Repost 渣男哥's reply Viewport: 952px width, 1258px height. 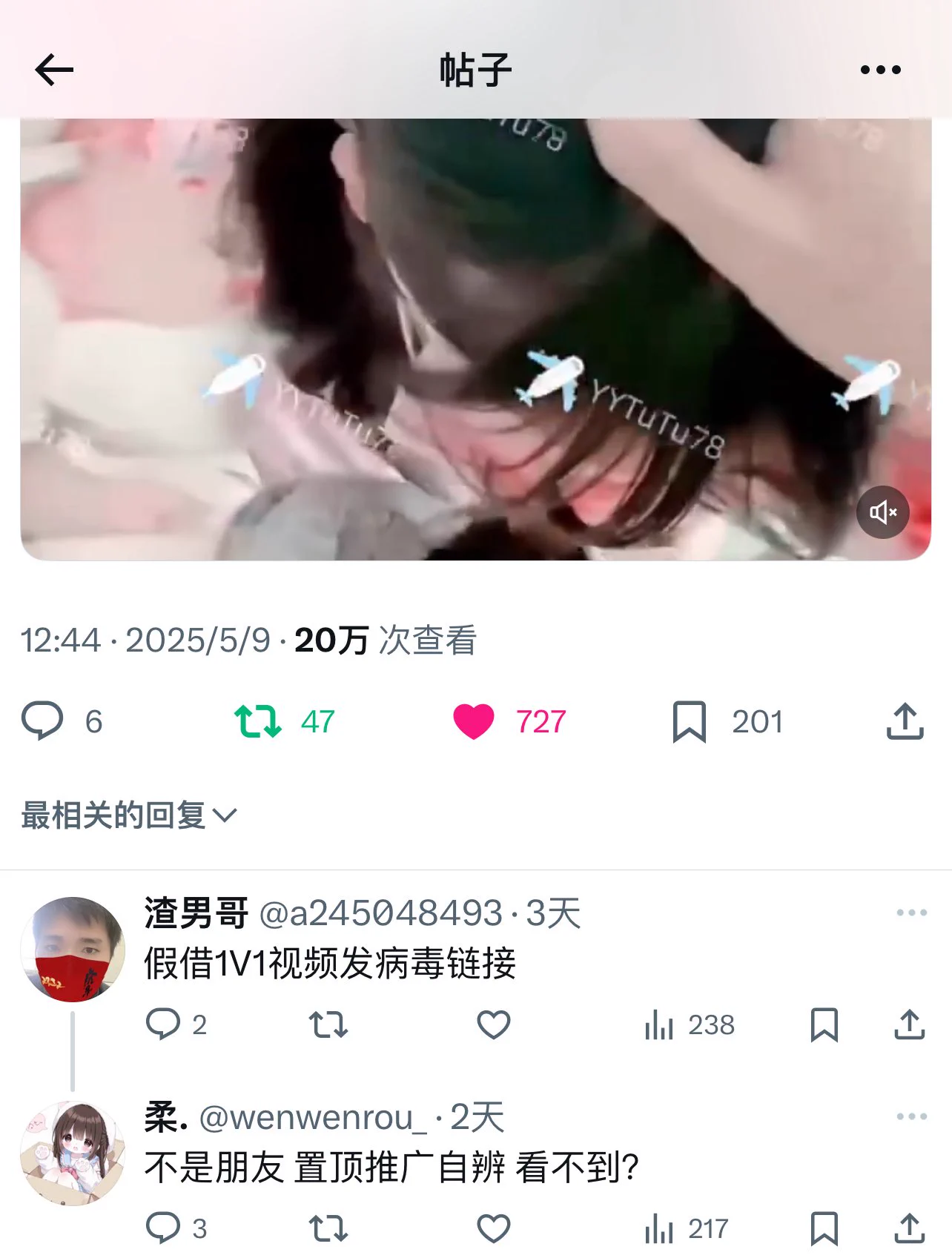[328, 1024]
